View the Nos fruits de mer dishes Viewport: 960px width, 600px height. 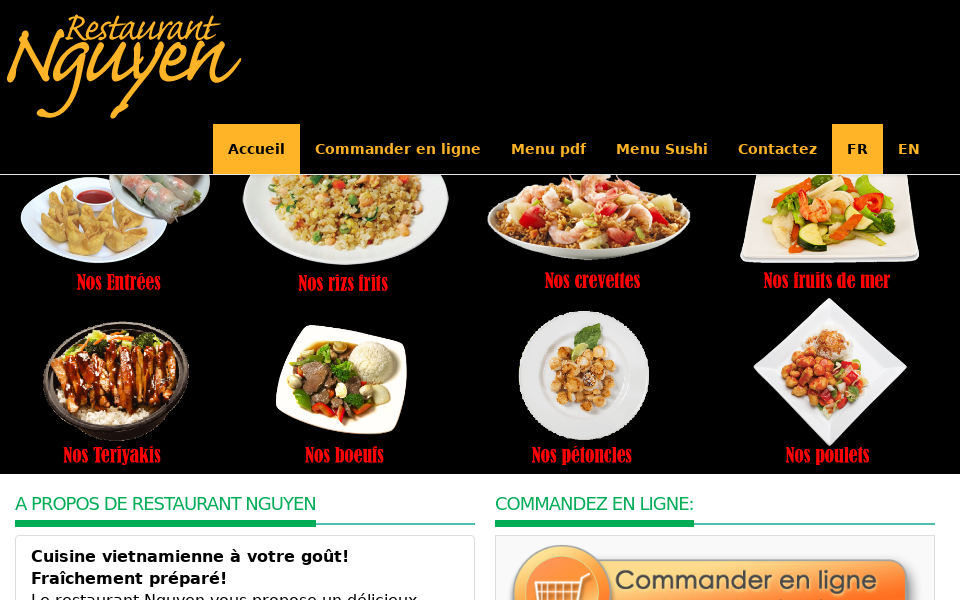click(x=826, y=280)
